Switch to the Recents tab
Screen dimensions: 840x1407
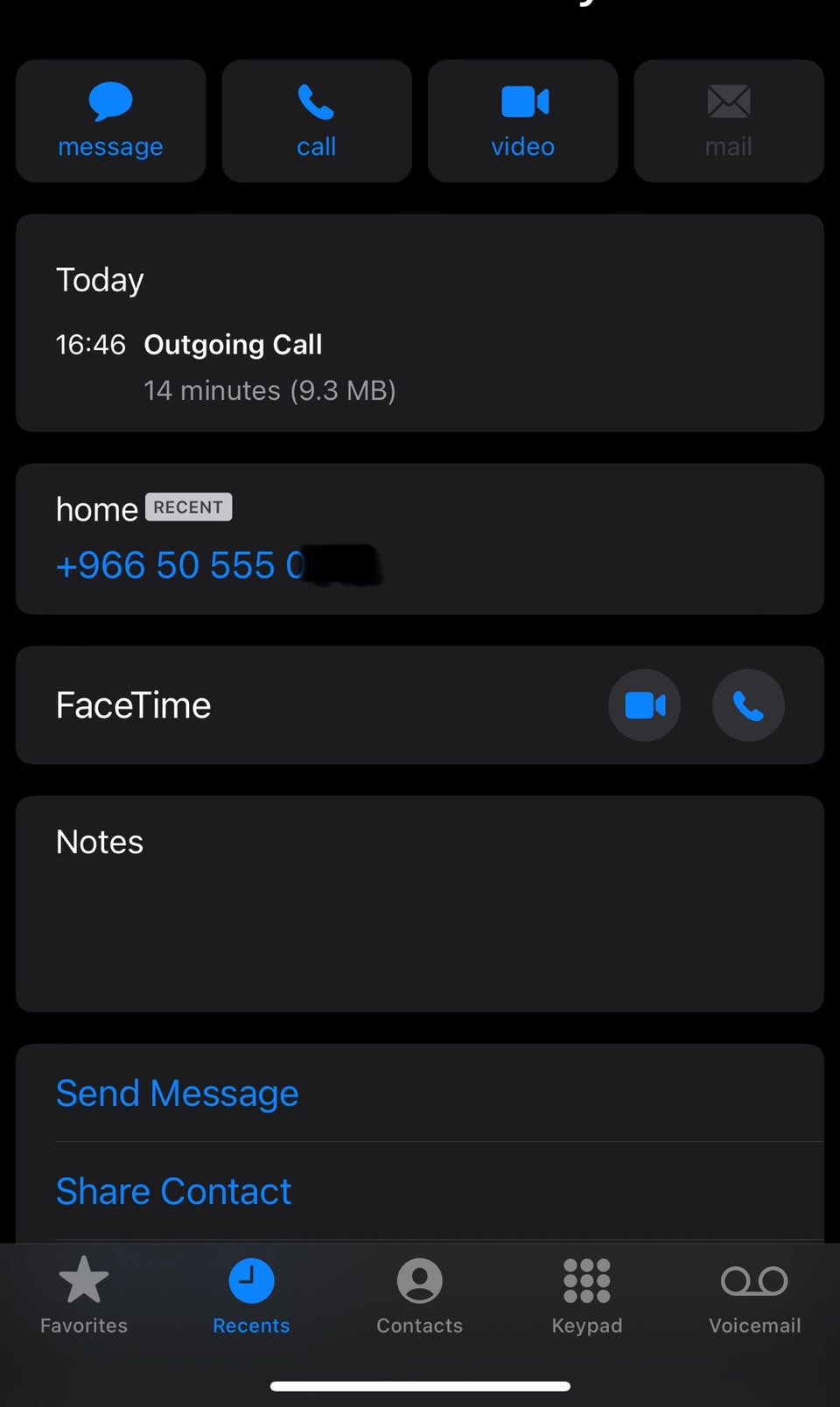click(x=251, y=1295)
